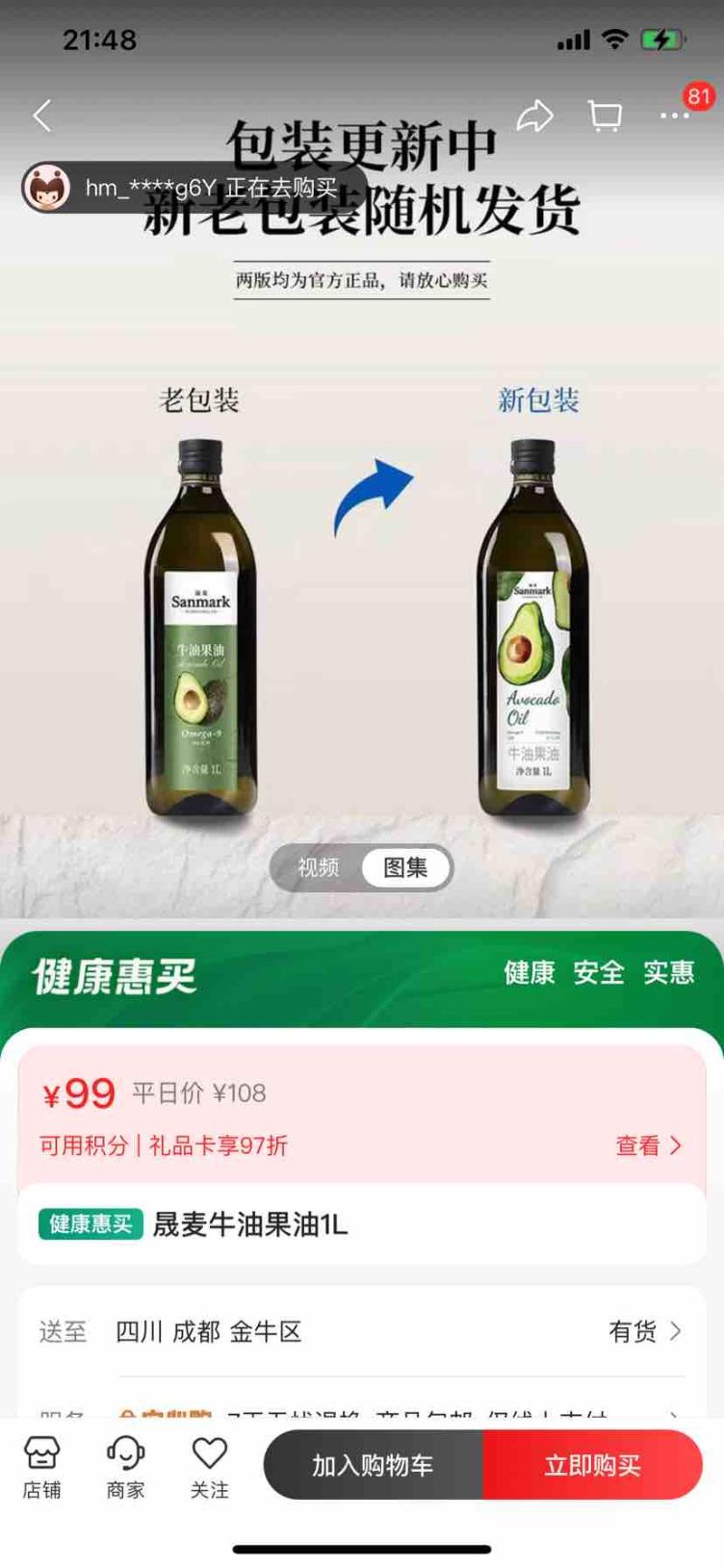Buy now with 立即购买
Screen dimensions: 724x1568
pos(592,1465)
